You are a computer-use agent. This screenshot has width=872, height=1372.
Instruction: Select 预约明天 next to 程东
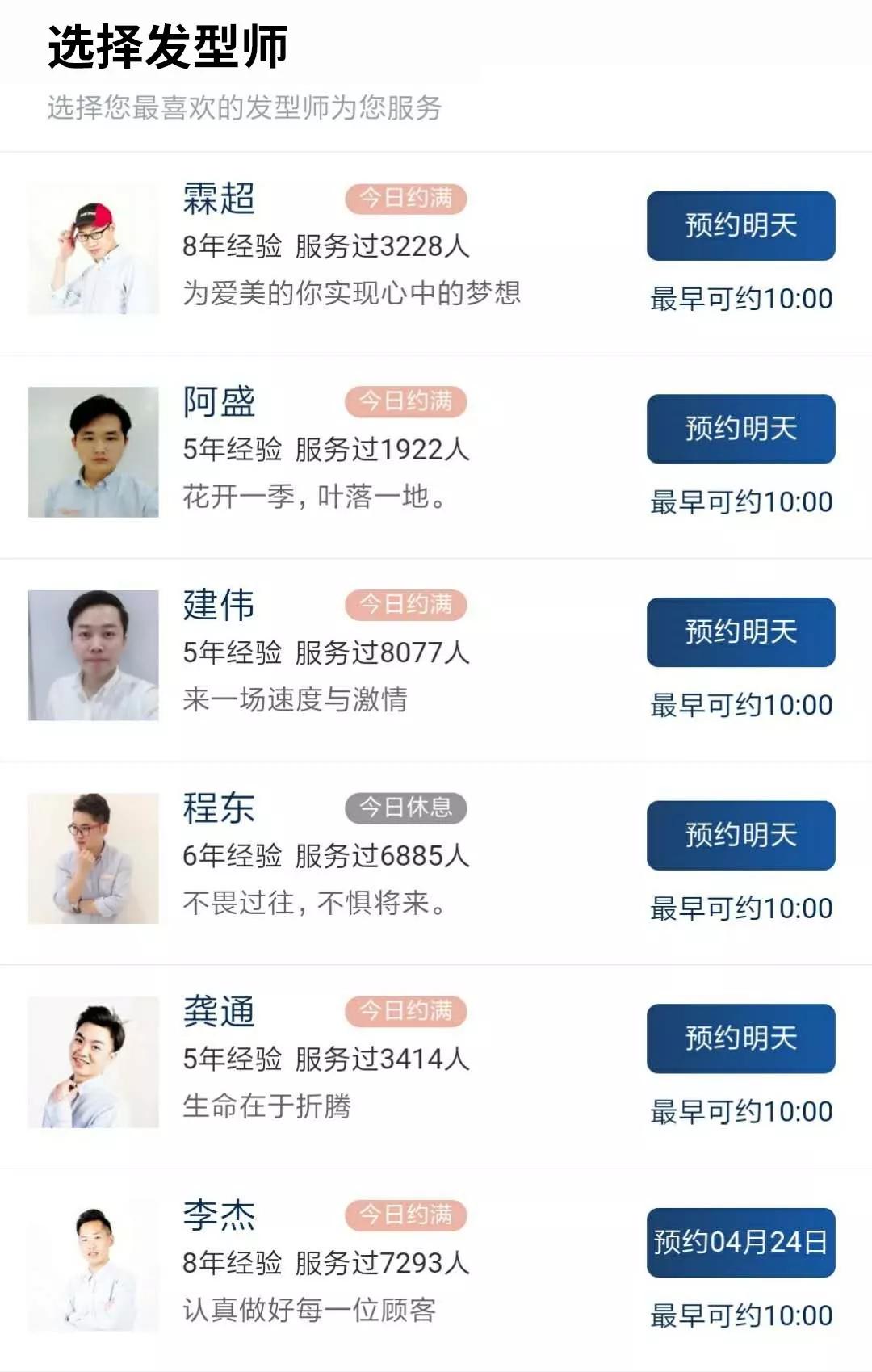click(x=740, y=835)
